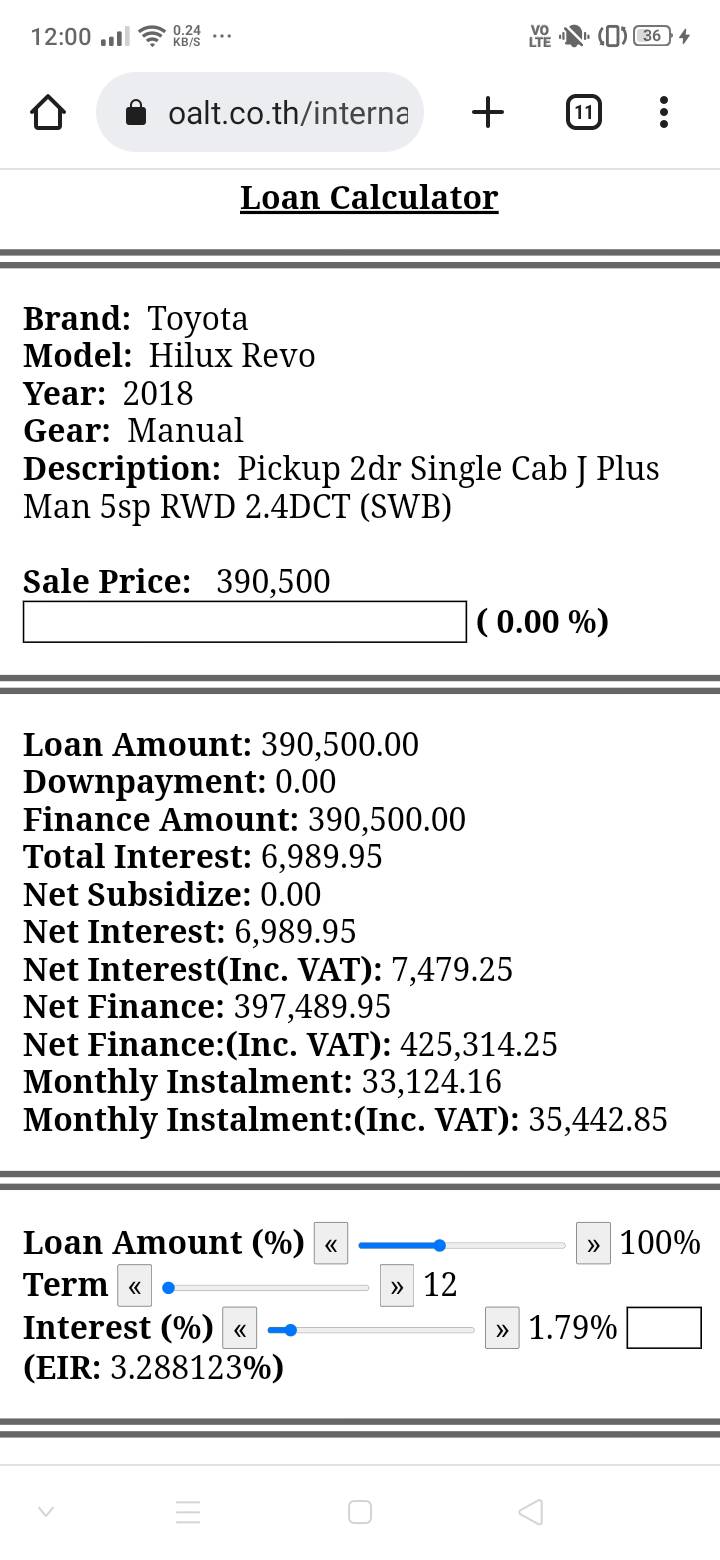Tap the input box beside 1.79%
720x1560 pixels.
(664, 1329)
